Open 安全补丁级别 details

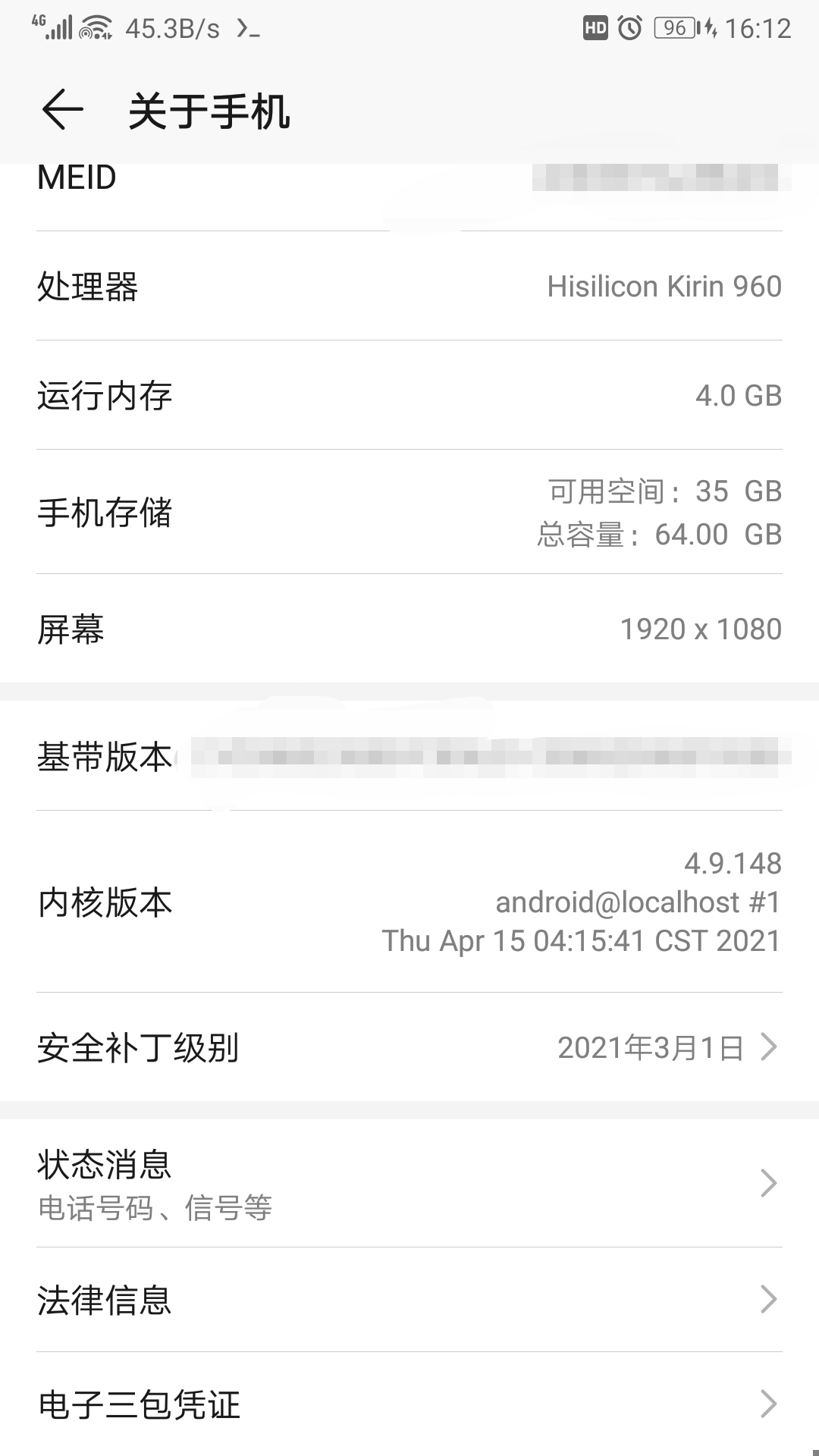point(409,1047)
